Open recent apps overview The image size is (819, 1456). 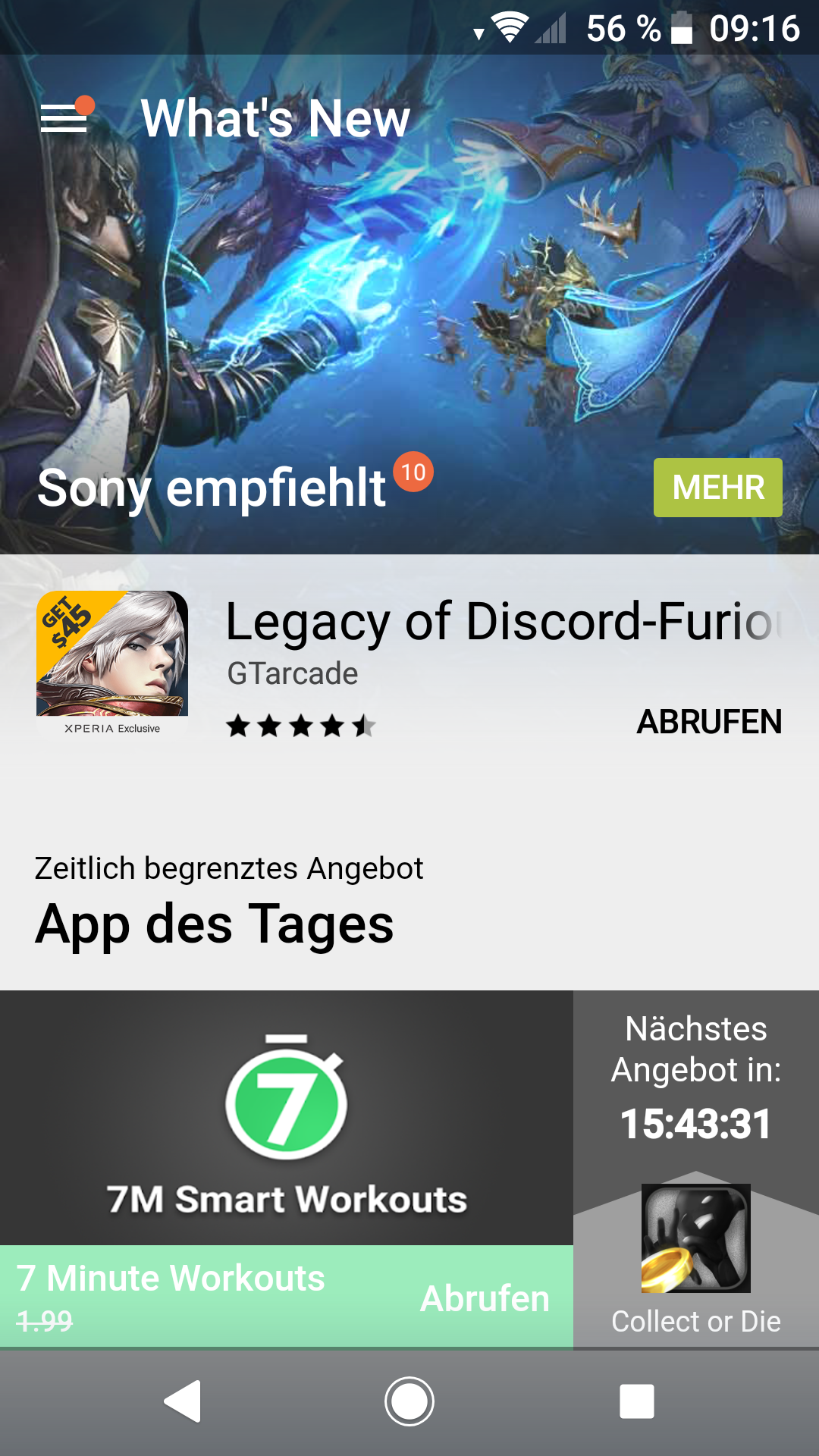(636, 1401)
